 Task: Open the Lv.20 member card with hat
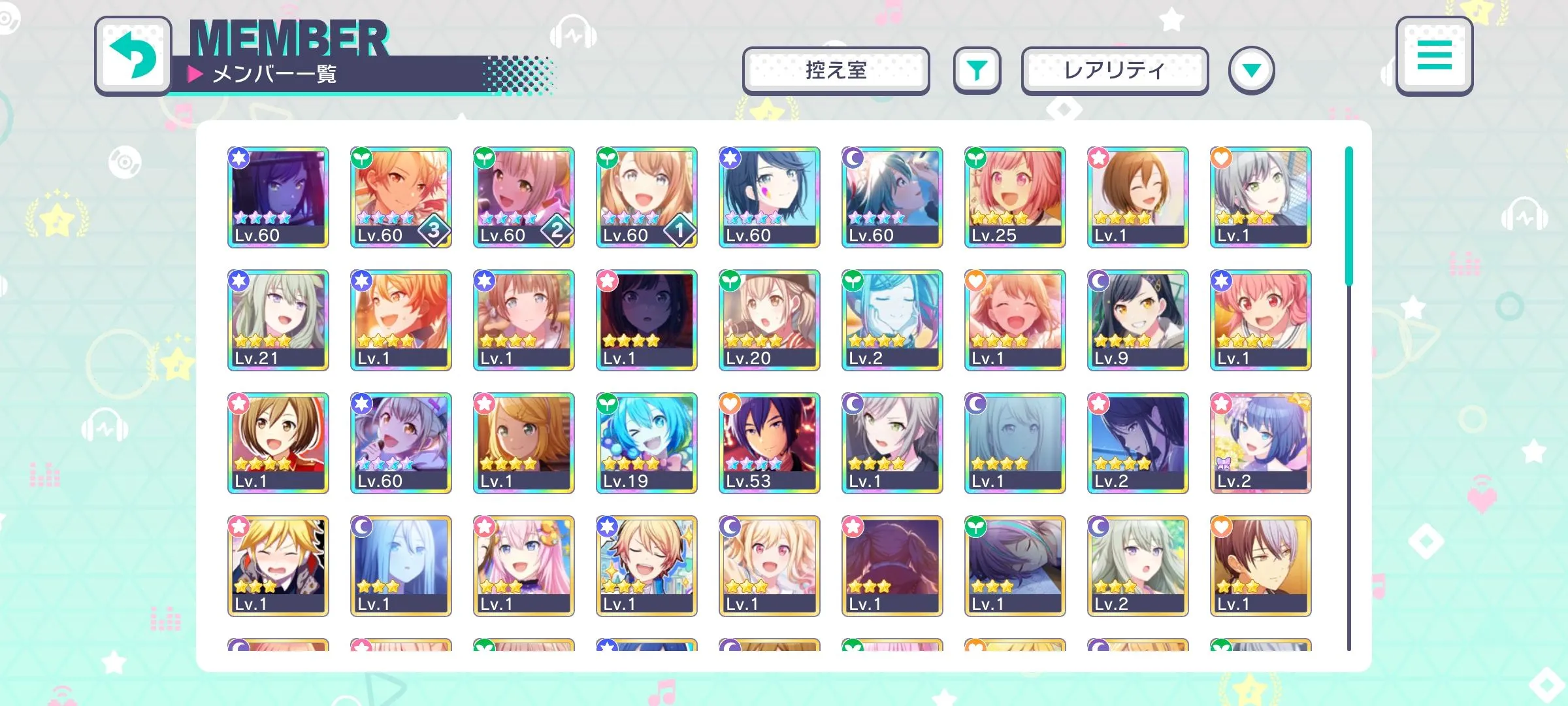[x=769, y=320]
